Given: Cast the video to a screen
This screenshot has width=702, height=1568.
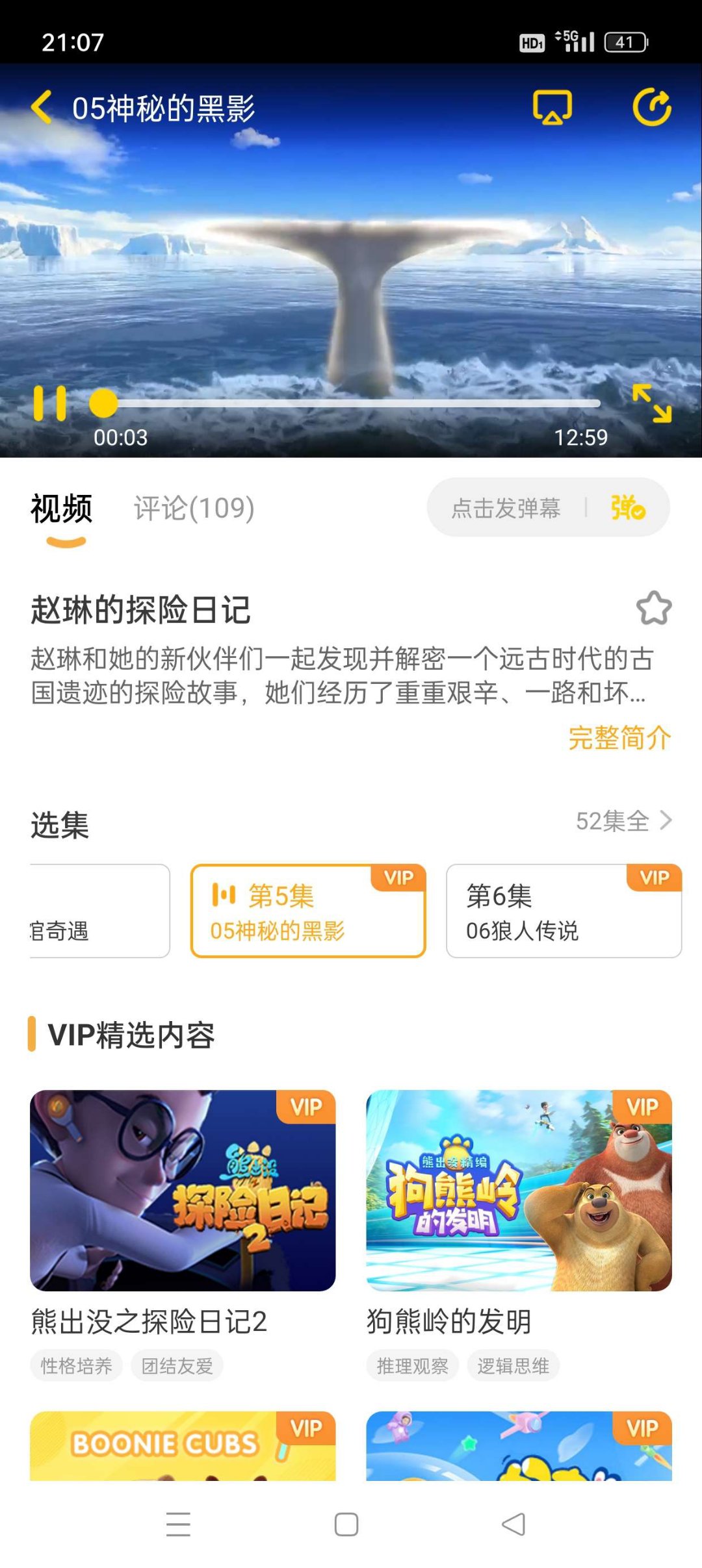Looking at the screenshot, I should point(552,107).
